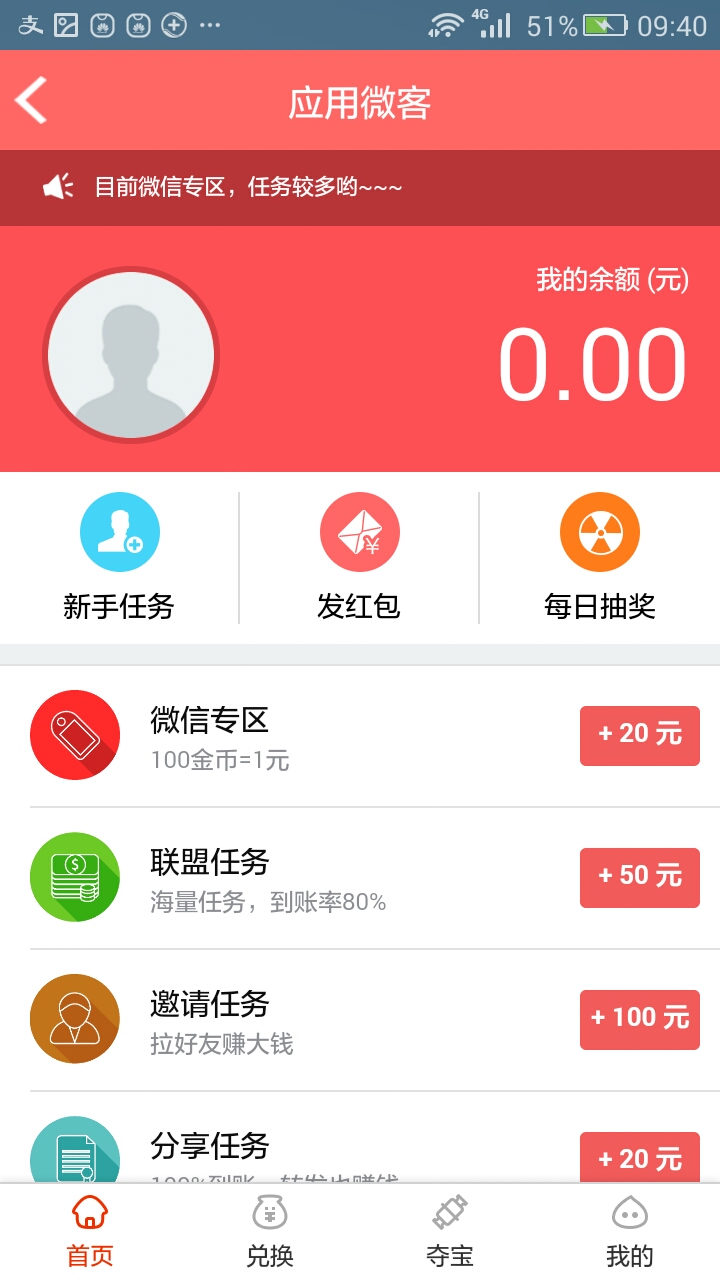Image resolution: width=720 pixels, height=1280 pixels.
Task: Tap the 邀请任务 brown person icon
Action: [x=74, y=1018]
